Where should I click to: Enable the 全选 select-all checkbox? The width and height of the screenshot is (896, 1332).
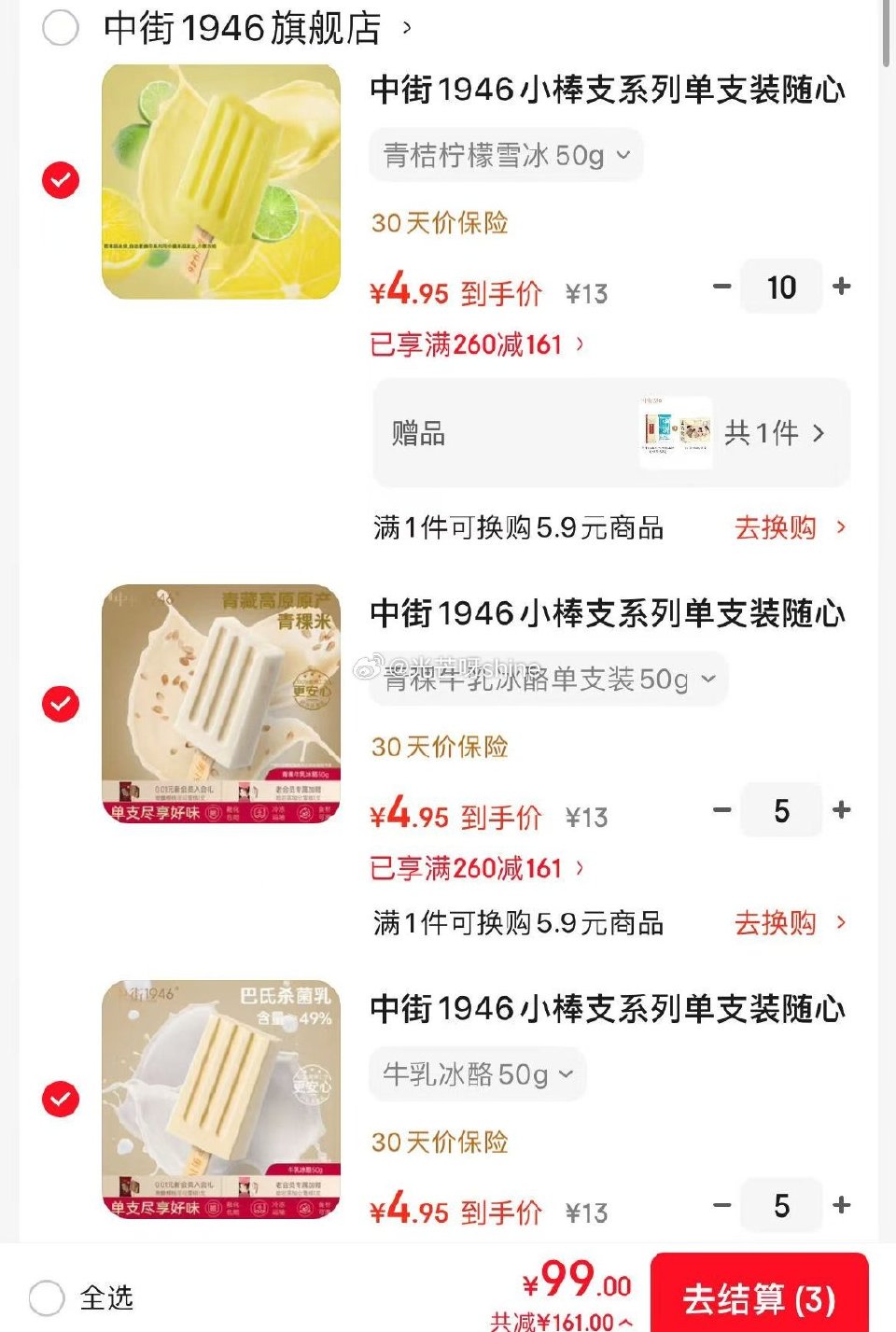pos(45,1297)
